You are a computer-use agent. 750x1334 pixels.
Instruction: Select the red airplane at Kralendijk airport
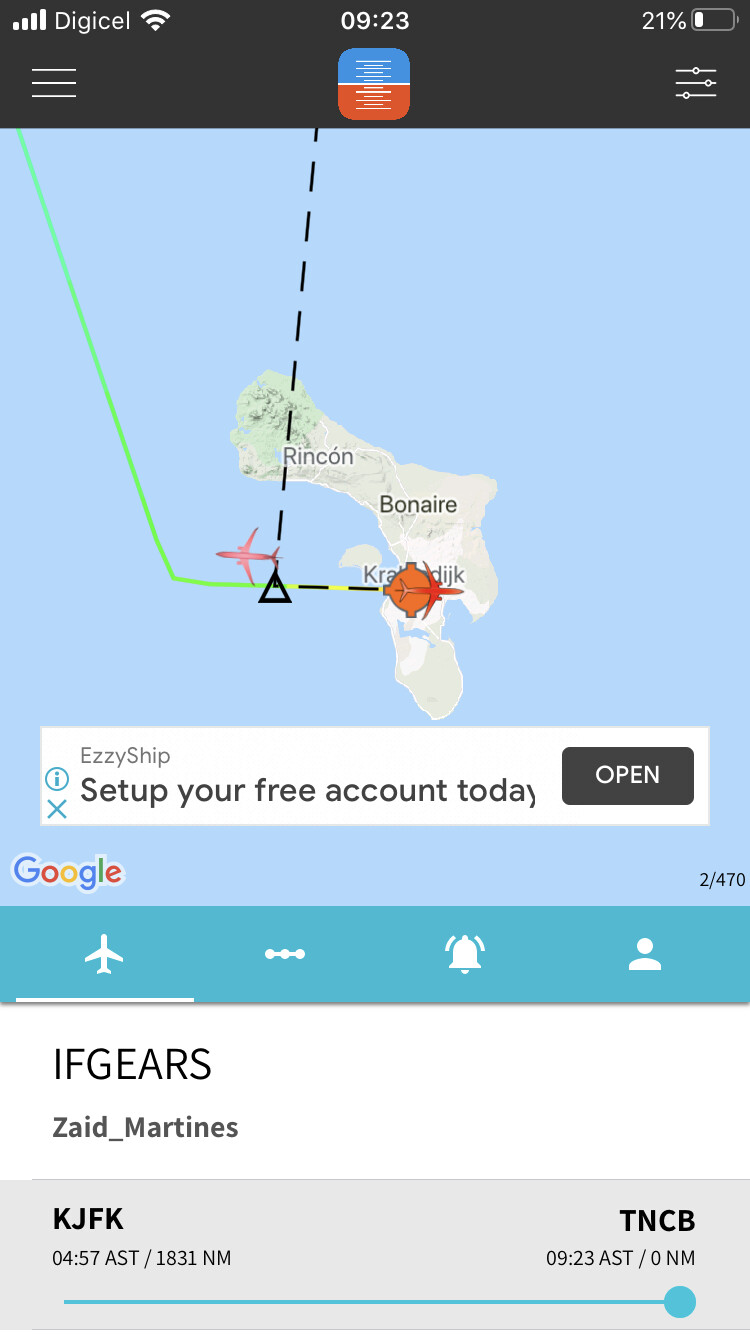[432, 590]
